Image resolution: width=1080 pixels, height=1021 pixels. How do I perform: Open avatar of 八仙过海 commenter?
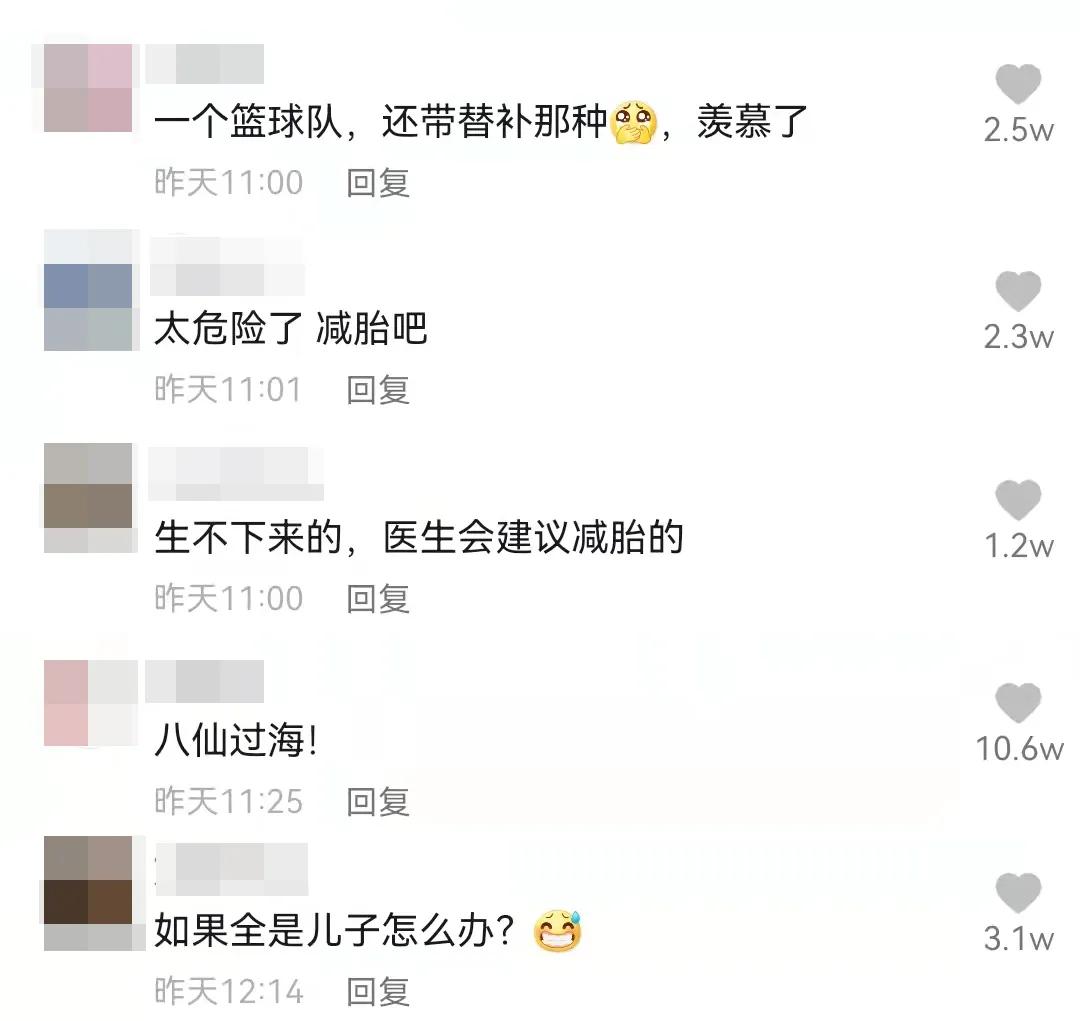(88, 703)
